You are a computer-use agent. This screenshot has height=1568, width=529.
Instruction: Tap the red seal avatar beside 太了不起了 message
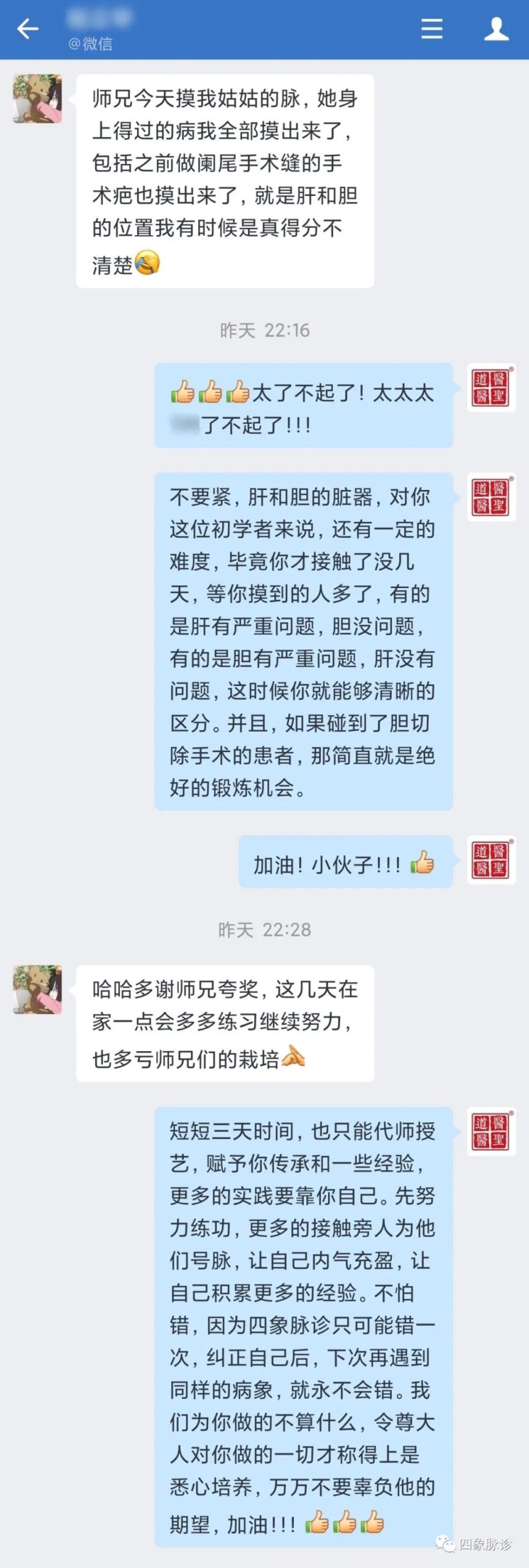point(491,388)
